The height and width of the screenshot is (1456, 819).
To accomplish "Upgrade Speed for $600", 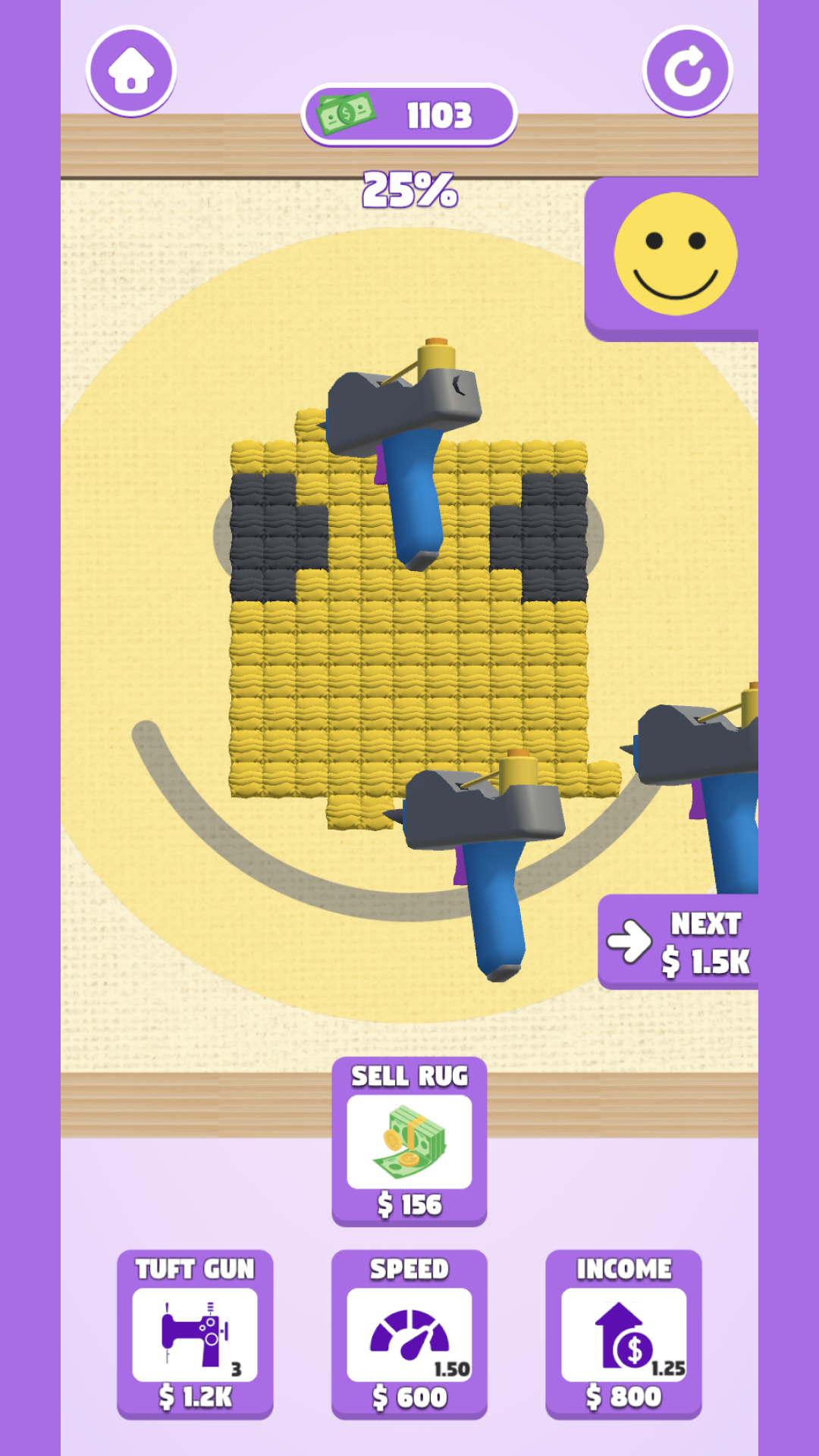I will pos(409,1334).
